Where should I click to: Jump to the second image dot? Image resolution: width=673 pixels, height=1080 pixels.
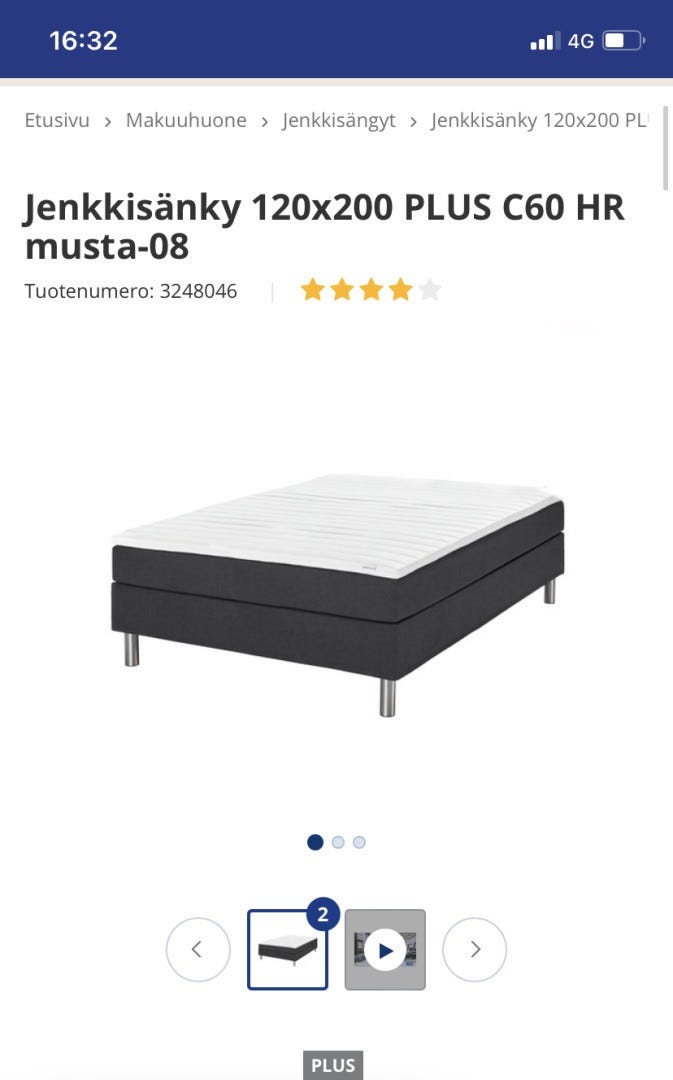click(x=338, y=842)
